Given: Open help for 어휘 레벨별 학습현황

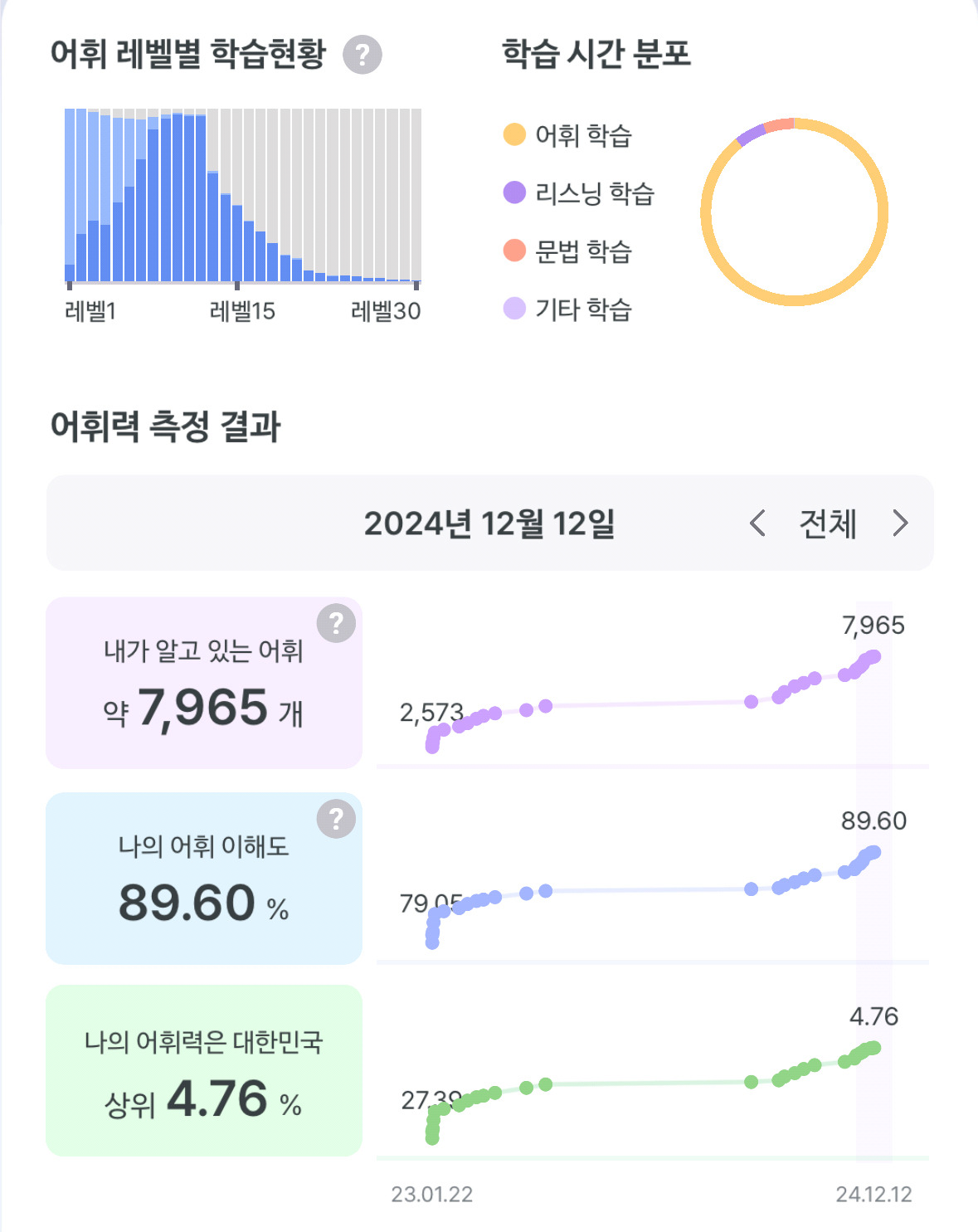Looking at the screenshot, I should tap(362, 56).
